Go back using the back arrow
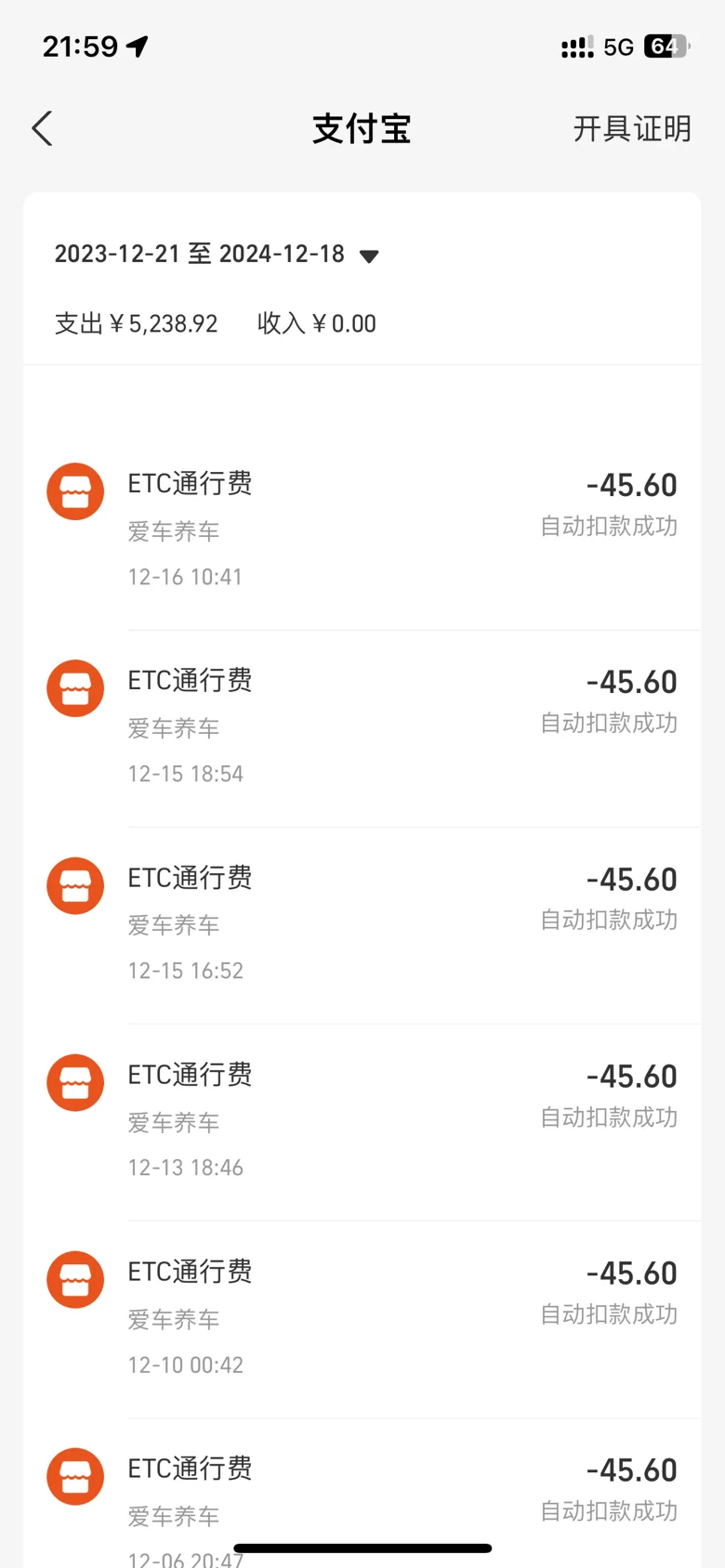Screen dimensions: 725x1568 [x=43, y=128]
